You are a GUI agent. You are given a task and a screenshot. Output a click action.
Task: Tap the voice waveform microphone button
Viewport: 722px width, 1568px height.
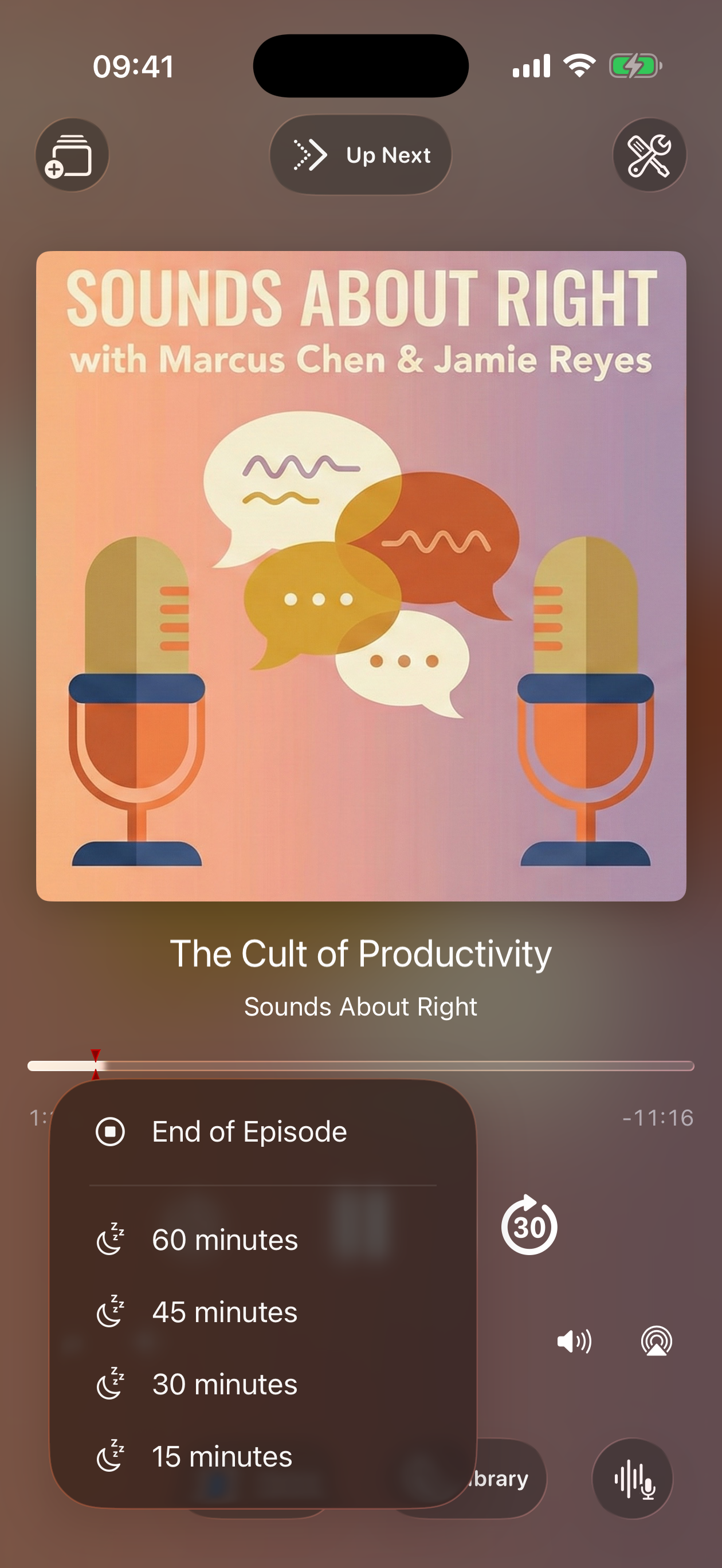pyautogui.click(x=633, y=1479)
